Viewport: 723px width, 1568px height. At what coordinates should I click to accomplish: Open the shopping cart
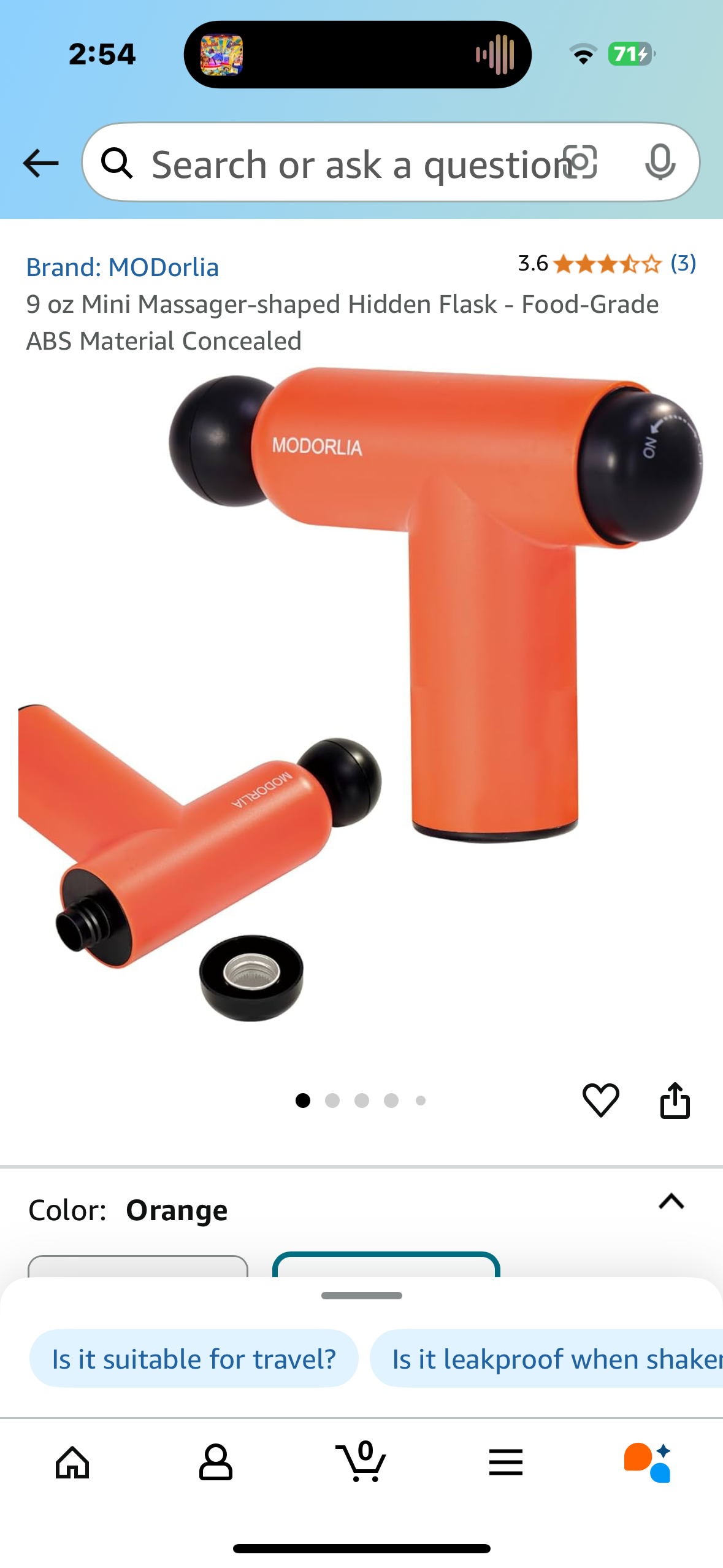click(362, 1462)
